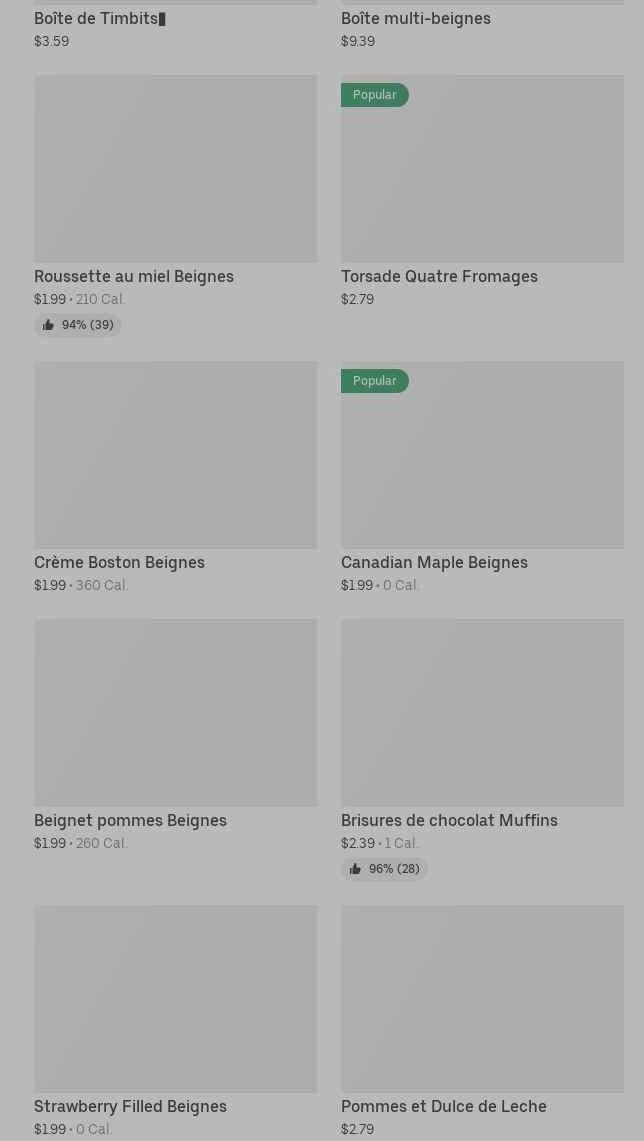
Task: Open Boîte multi-beignes item
Action: click(416, 19)
